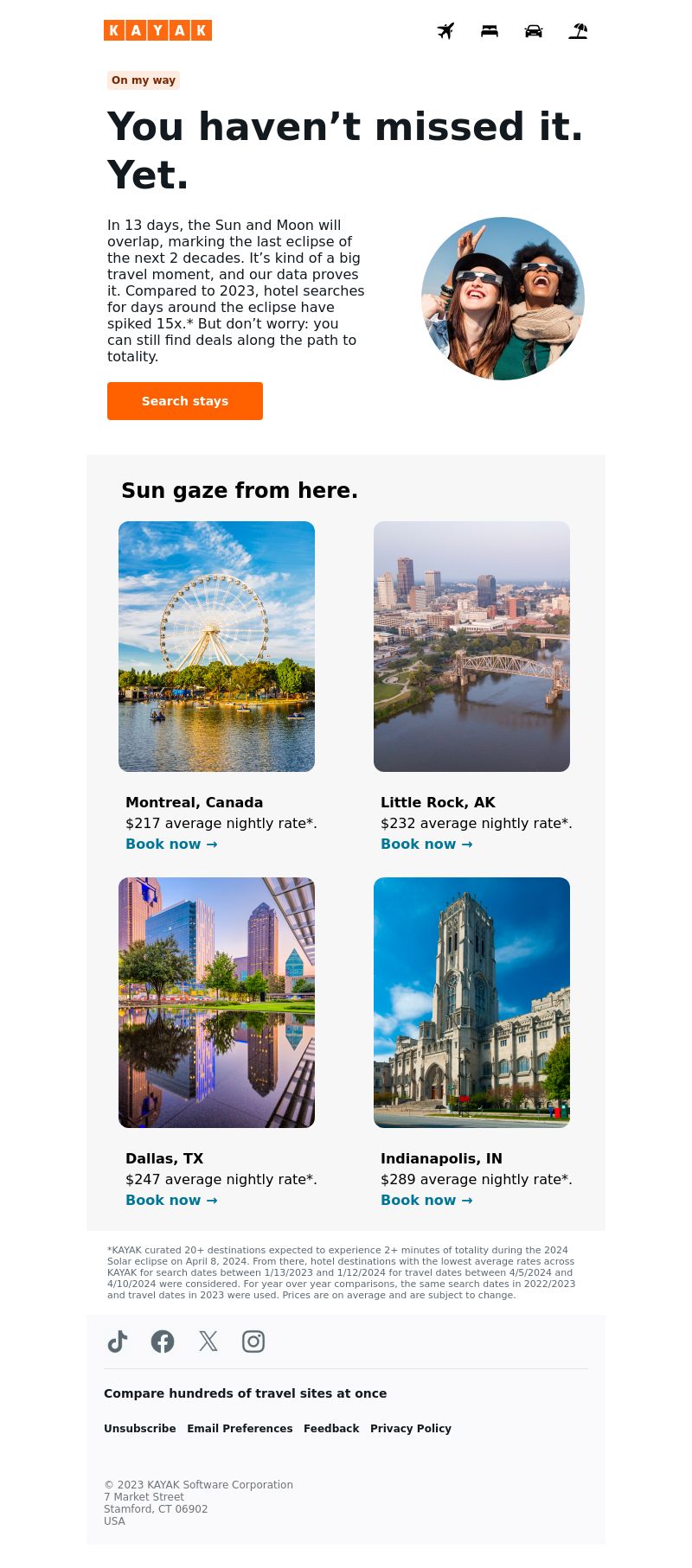This screenshot has height=1568, width=692.
Task: Open KAYAK's Instagram profile
Action: tap(253, 1342)
